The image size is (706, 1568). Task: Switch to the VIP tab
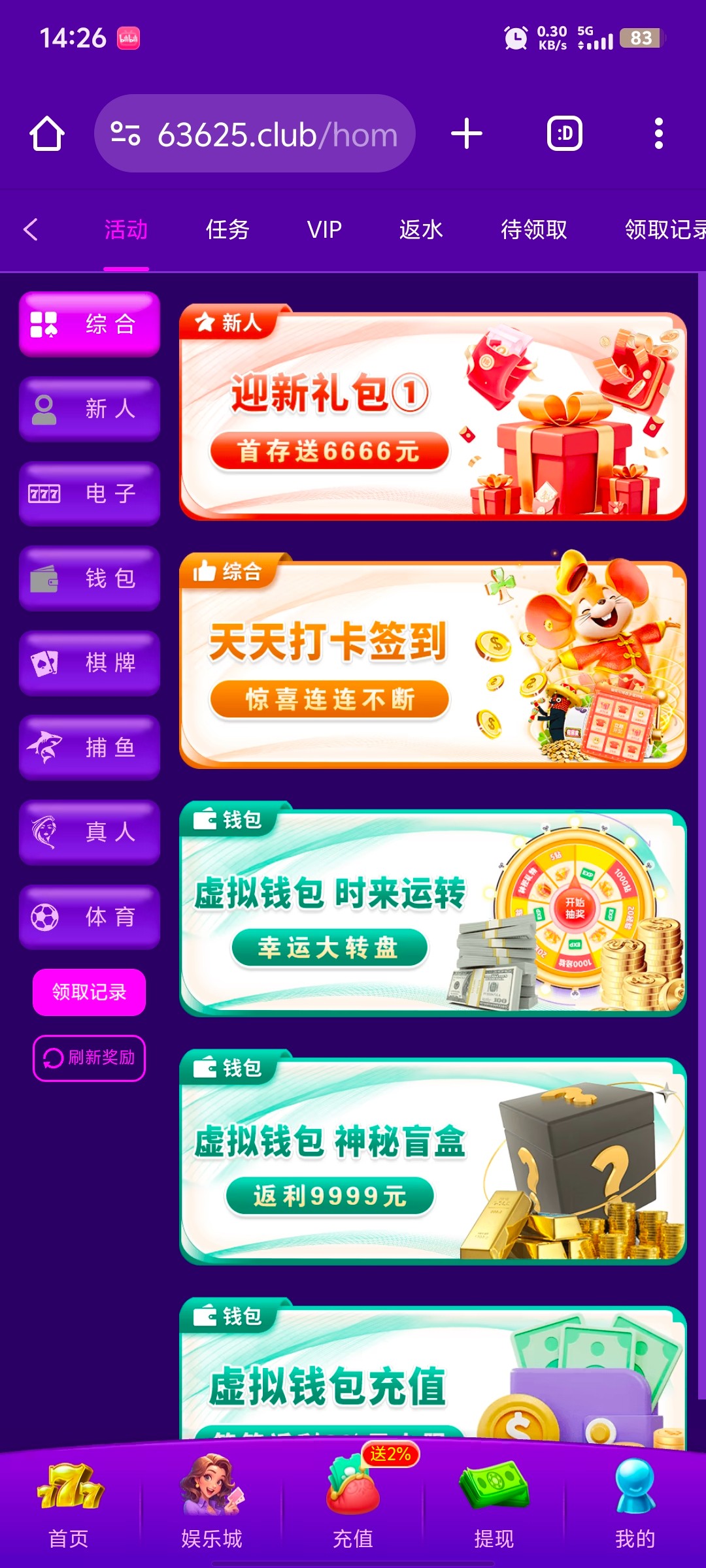click(x=324, y=229)
